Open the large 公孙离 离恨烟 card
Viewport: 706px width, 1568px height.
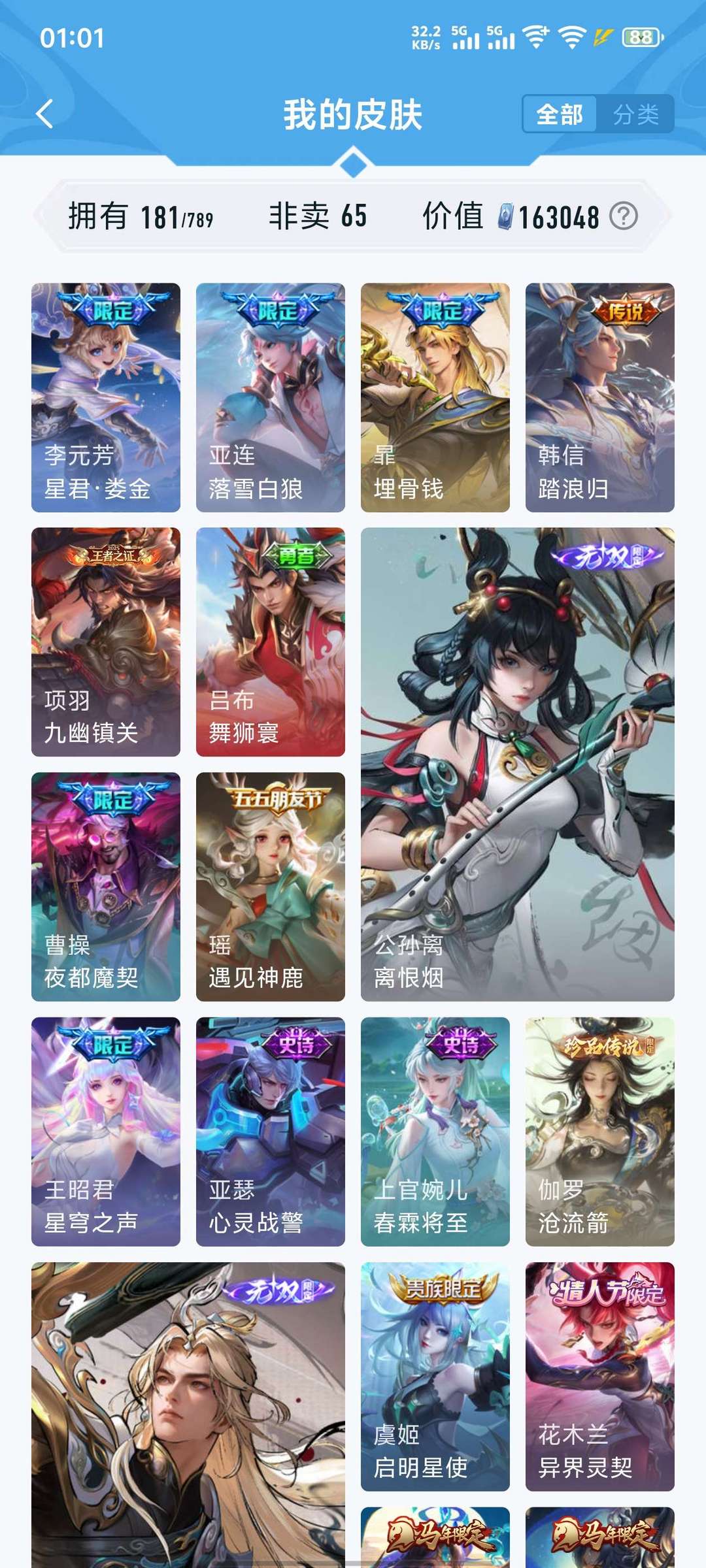[x=518, y=764]
